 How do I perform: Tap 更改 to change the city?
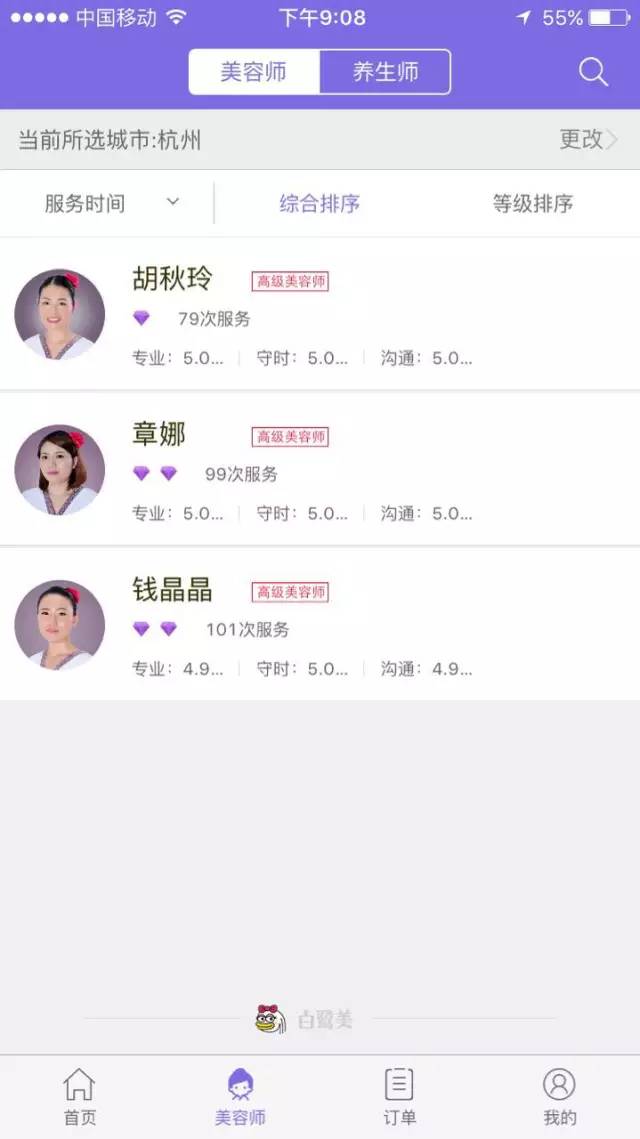pos(588,139)
